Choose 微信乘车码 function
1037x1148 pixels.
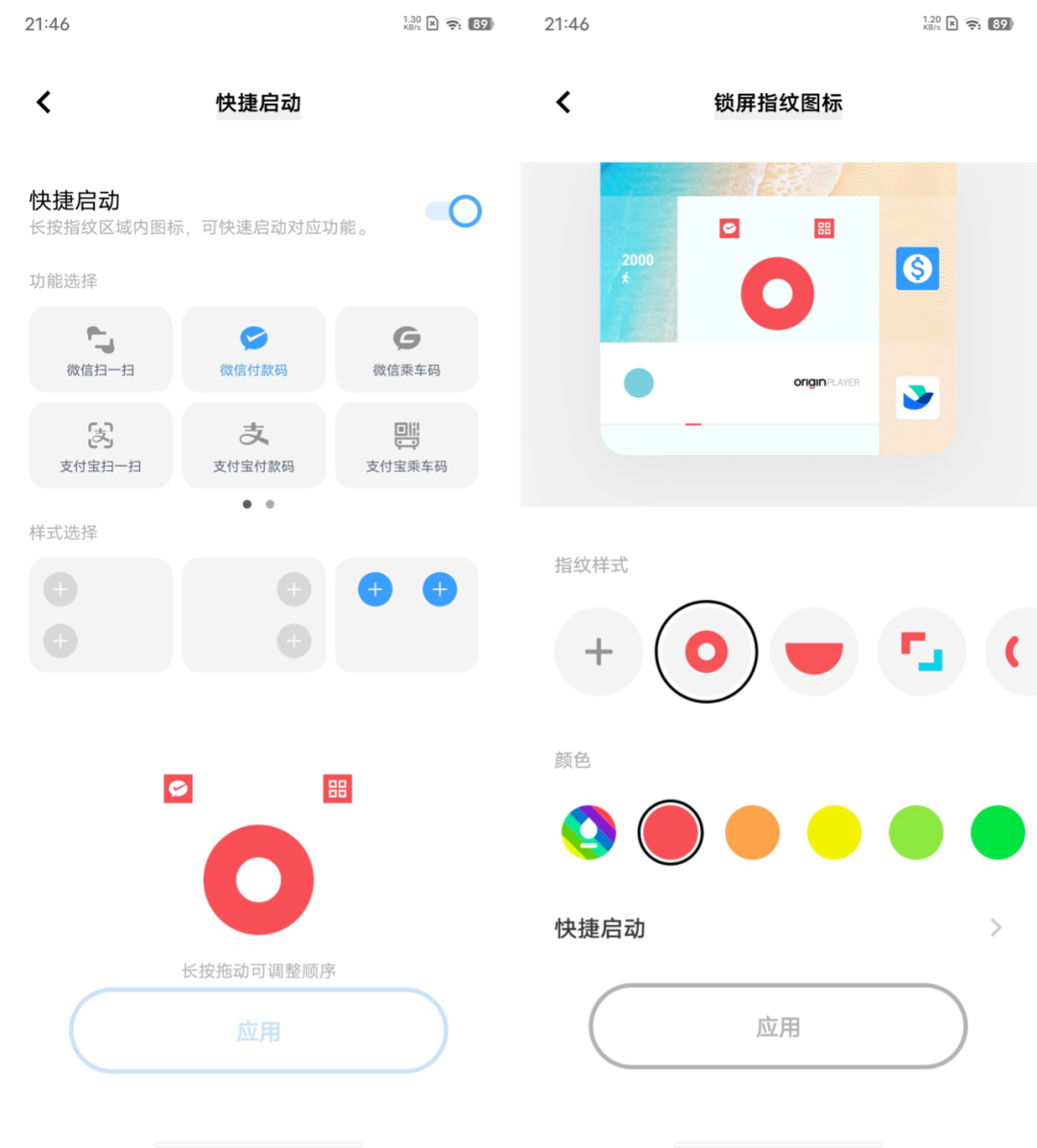tap(406, 349)
